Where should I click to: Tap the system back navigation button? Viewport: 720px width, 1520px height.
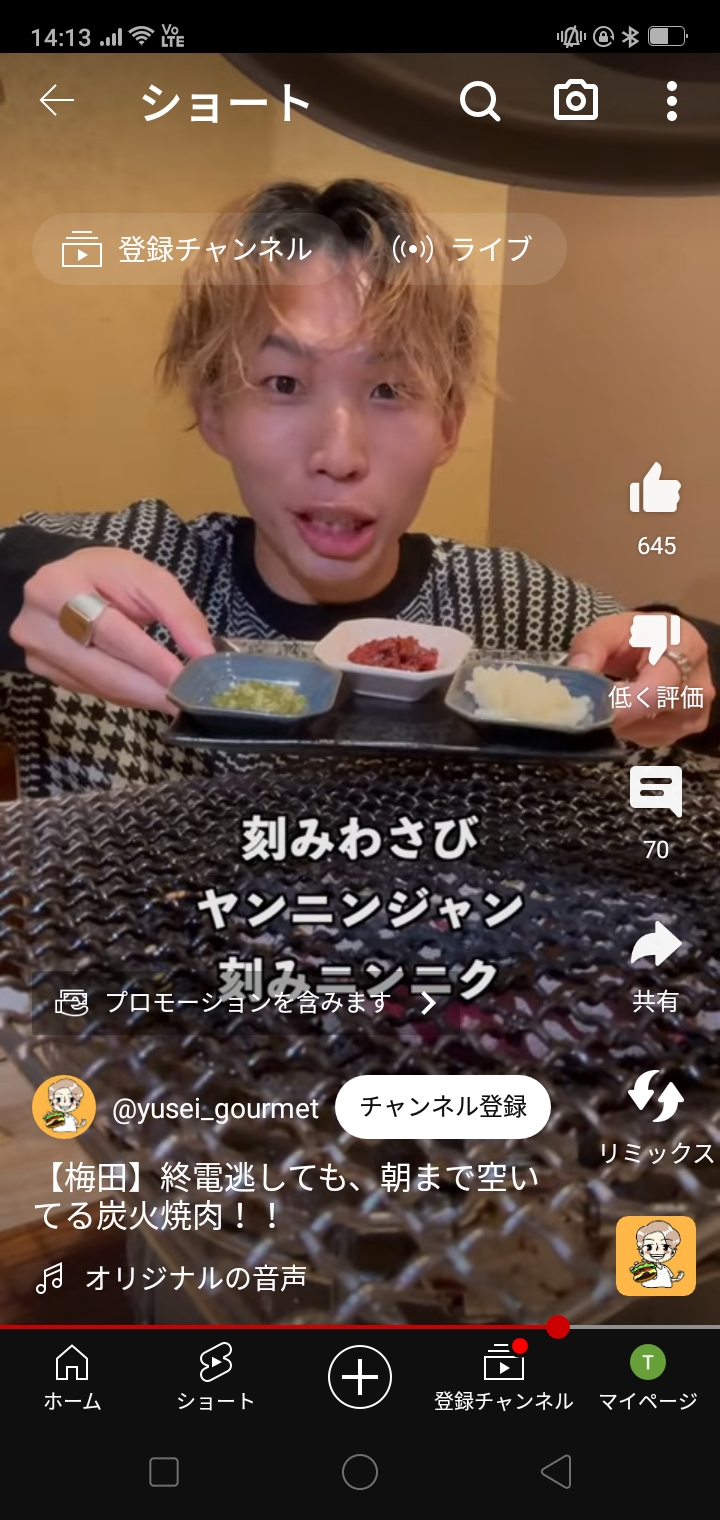555,1472
